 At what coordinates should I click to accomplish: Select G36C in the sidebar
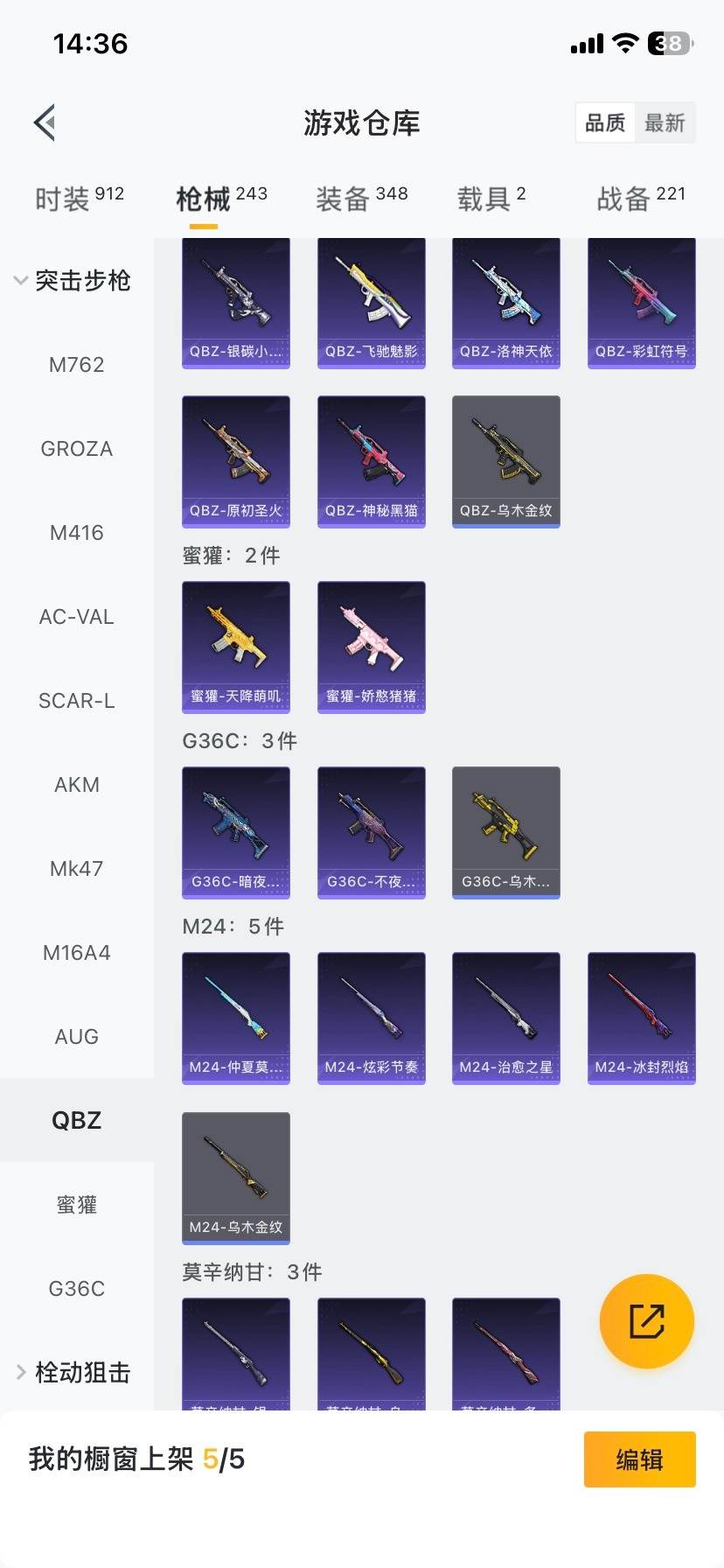click(x=77, y=1289)
